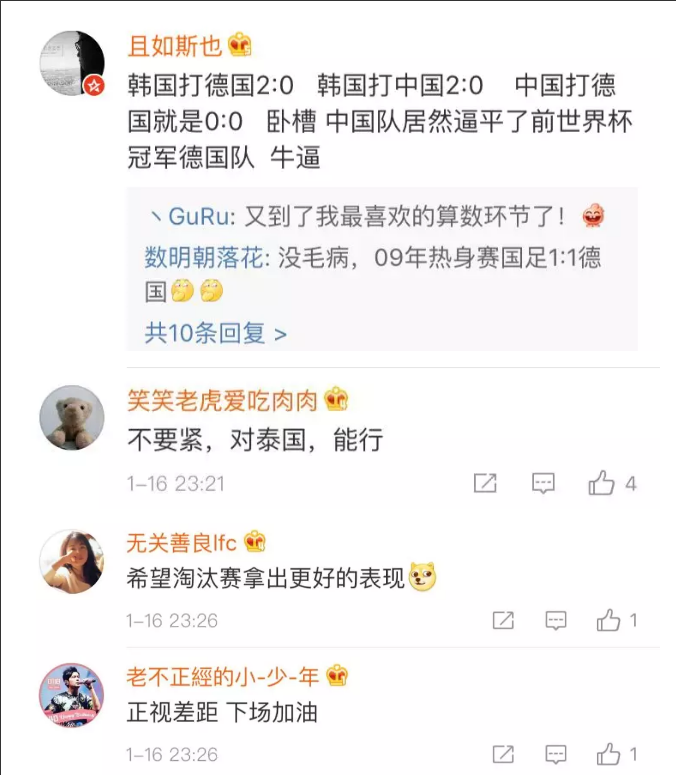This screenshot has height=775, width=676.
Task: Like 笑笑老虎爱吃肉肉's comment
Action: (602, 484)
